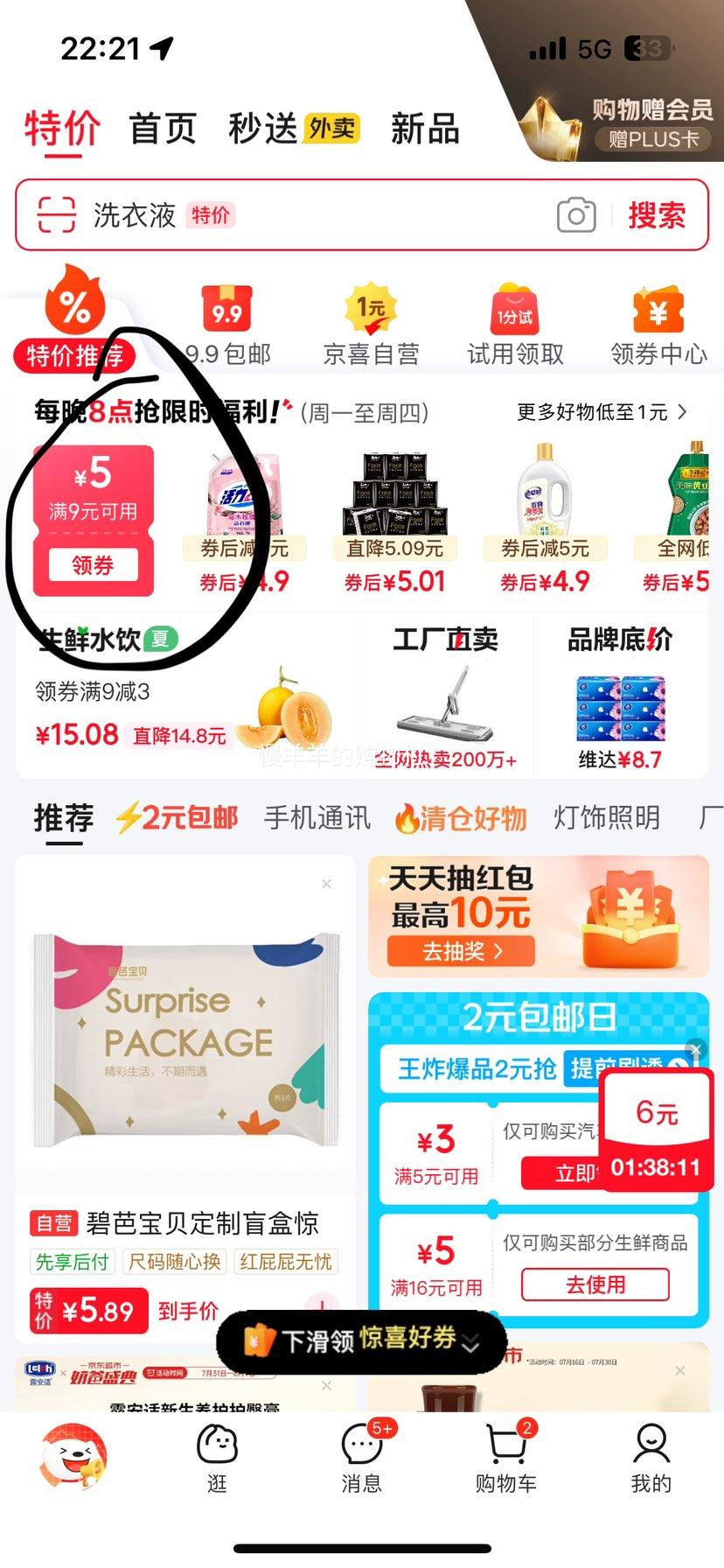Viewport: 724px width, 1568px height.
Task: Tap the 我的 profile icon
Action: point(650,1452)
